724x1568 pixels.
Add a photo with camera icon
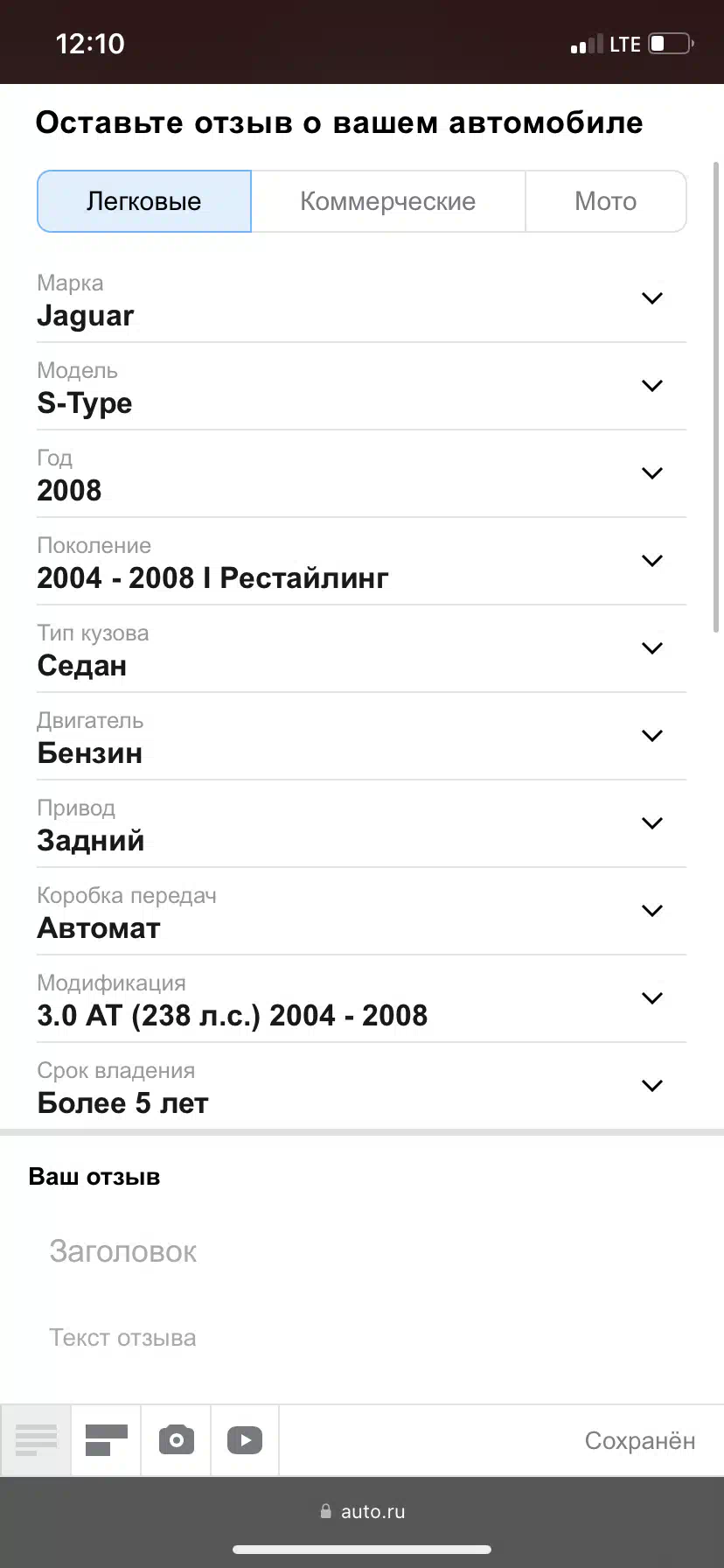point(176,1440)
